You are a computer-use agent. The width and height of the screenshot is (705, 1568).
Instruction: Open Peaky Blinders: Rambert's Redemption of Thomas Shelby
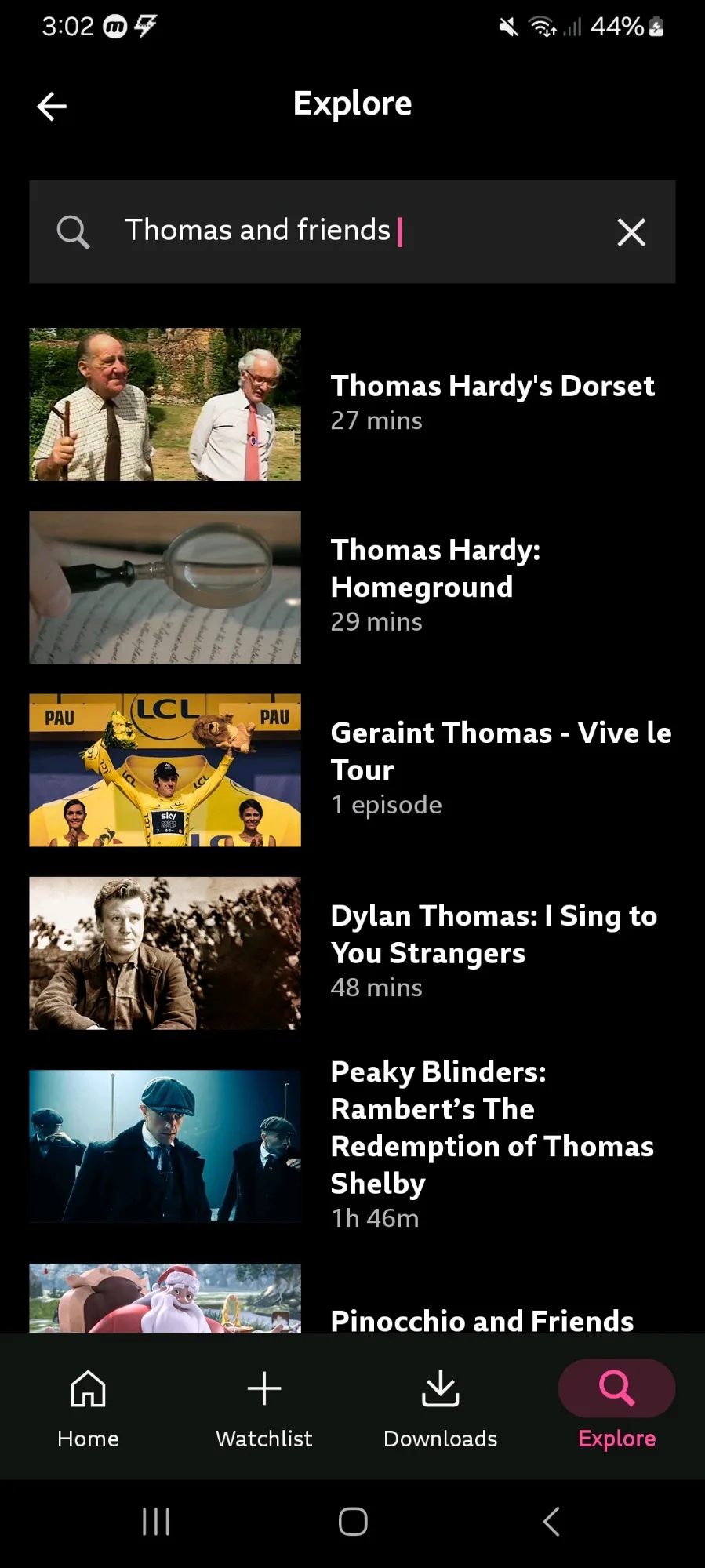click(x=352, y=1145)
